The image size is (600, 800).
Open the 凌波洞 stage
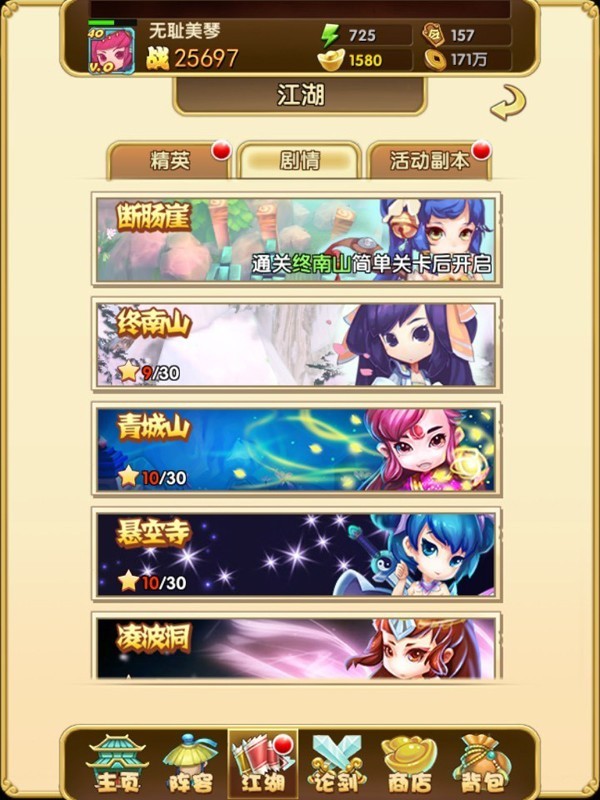297,646
